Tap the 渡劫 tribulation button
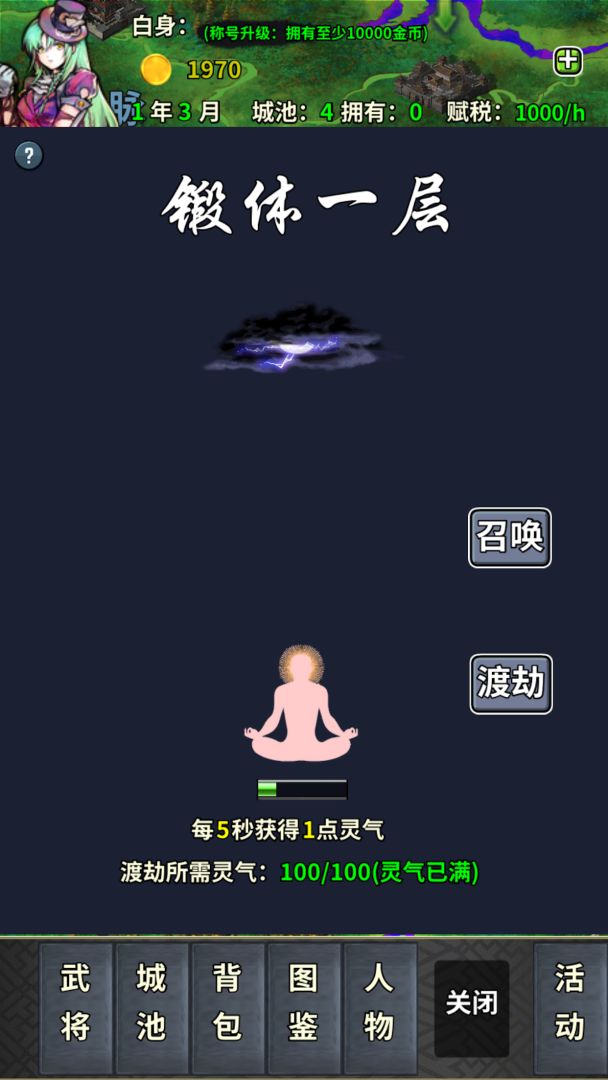This screenshot has width=608, height=1080. coord(511,684)
